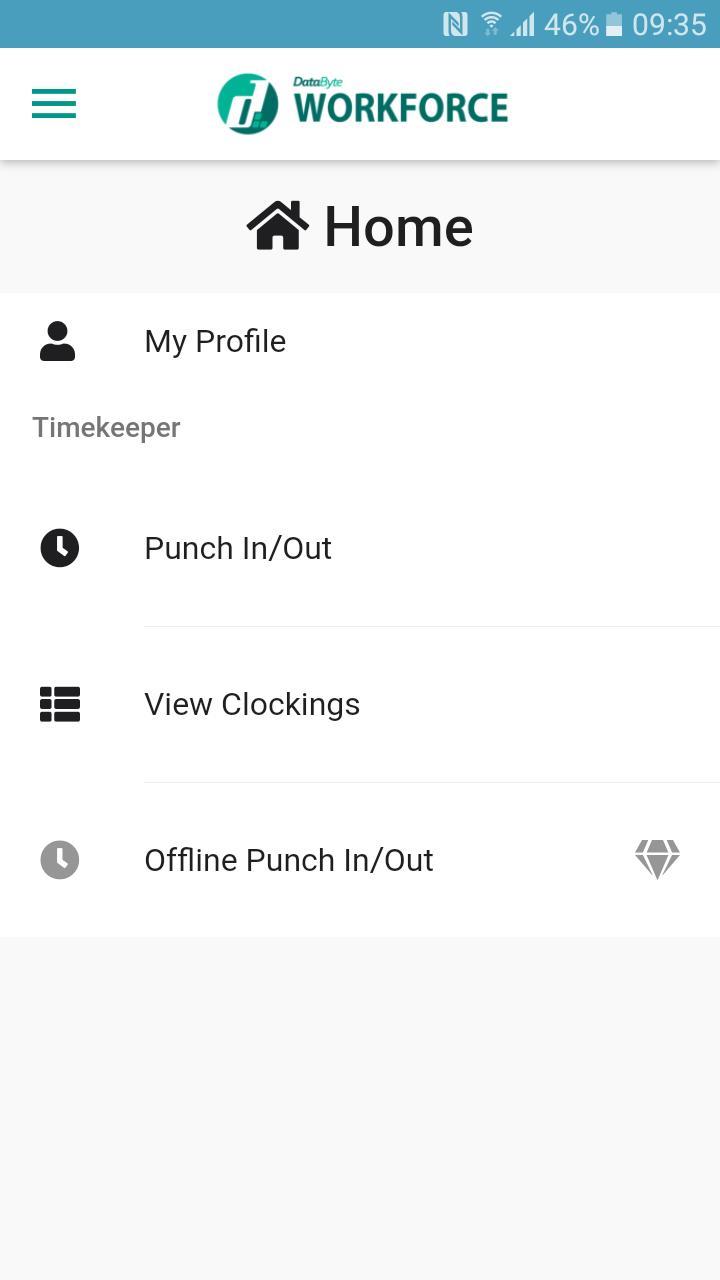720x1280 pixels.
Task: Launch Offline Punch In/Out
Action: 288,860
